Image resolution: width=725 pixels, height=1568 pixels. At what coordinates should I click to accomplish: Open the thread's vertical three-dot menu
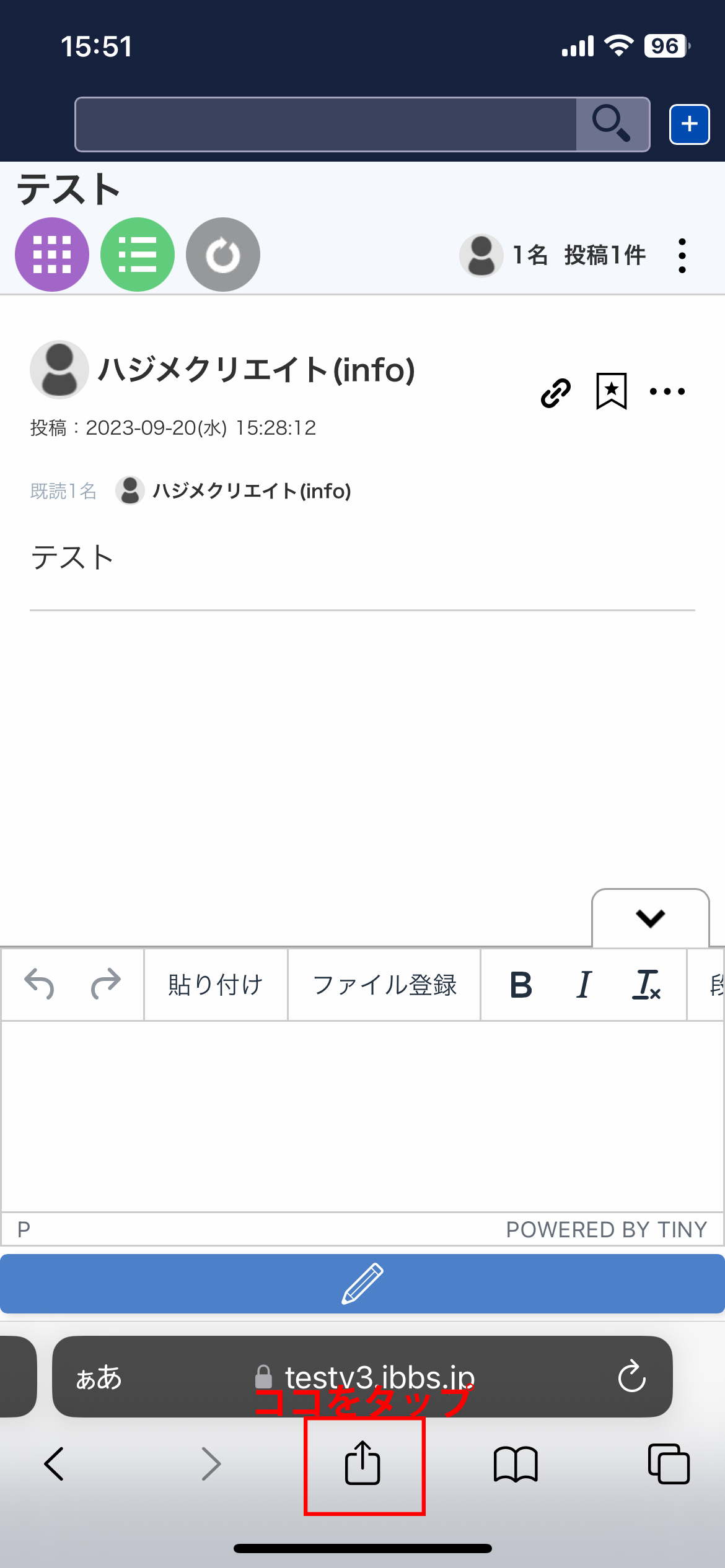coord(682,255)
